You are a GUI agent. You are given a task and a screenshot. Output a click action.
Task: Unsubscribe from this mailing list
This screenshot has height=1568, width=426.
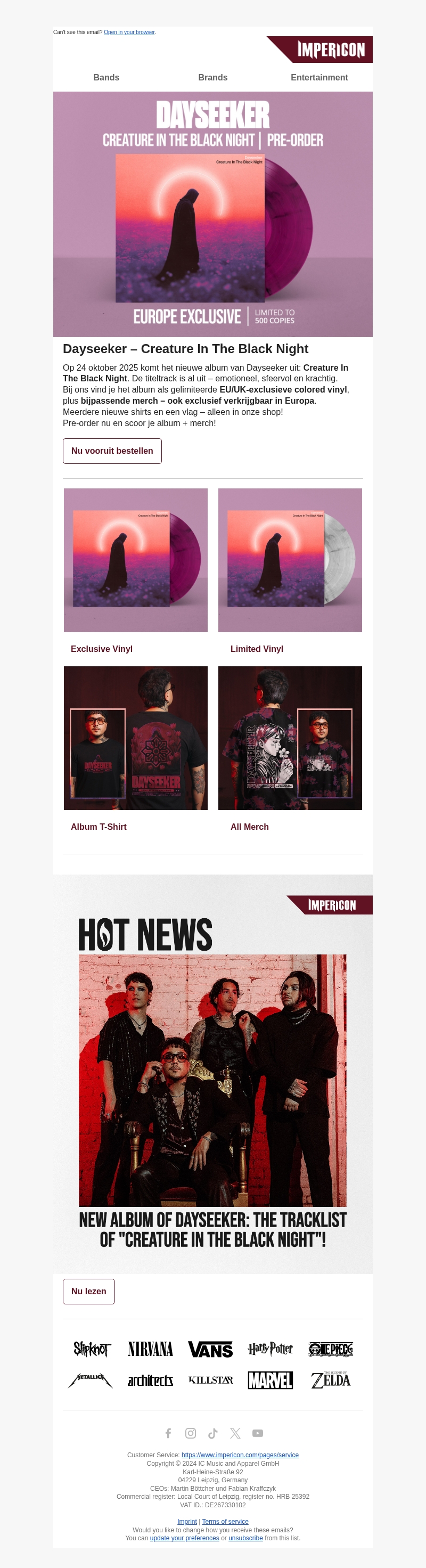pyautogui.click(x=245, y=1538)
